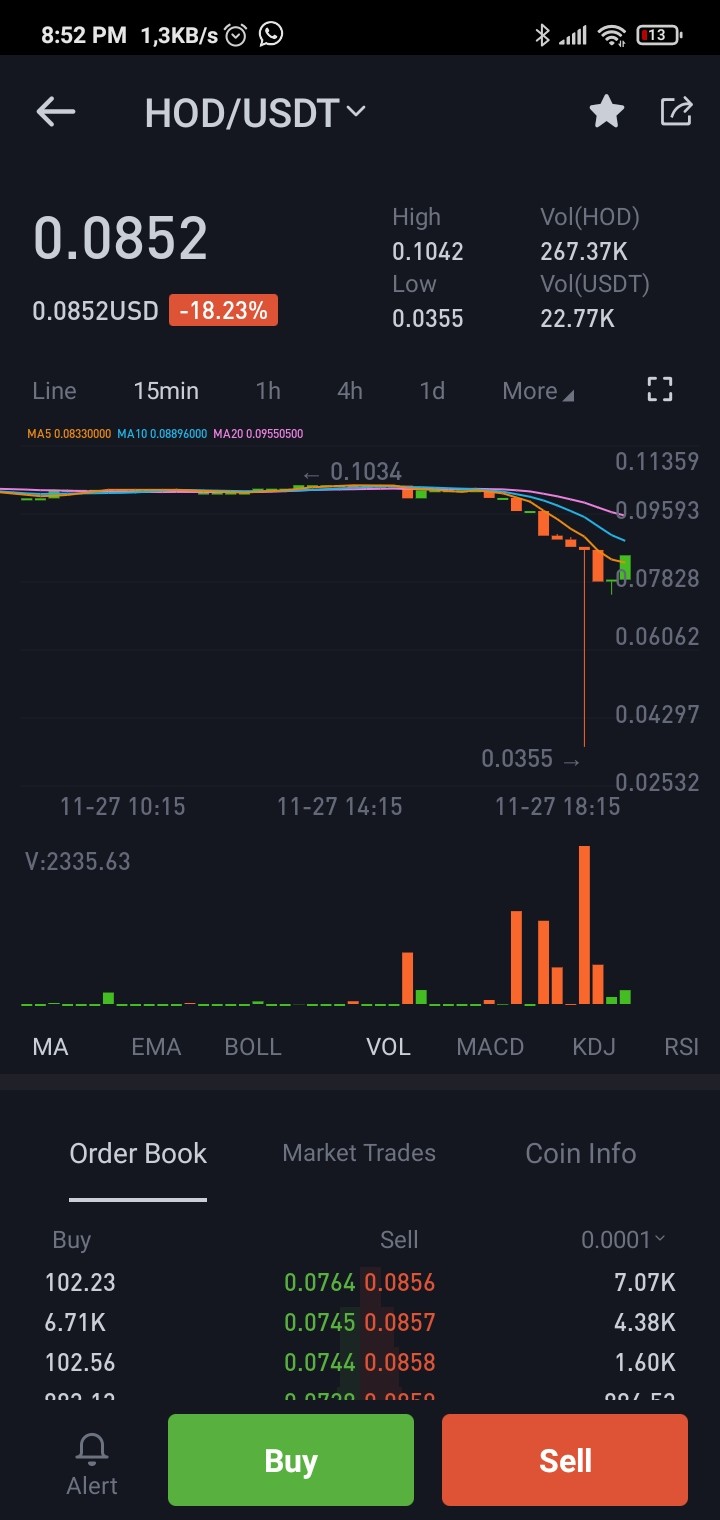720x1520 pixels.
Task: Open the HOD/USDT pair dropdown
Action: [x=255, y=113]
